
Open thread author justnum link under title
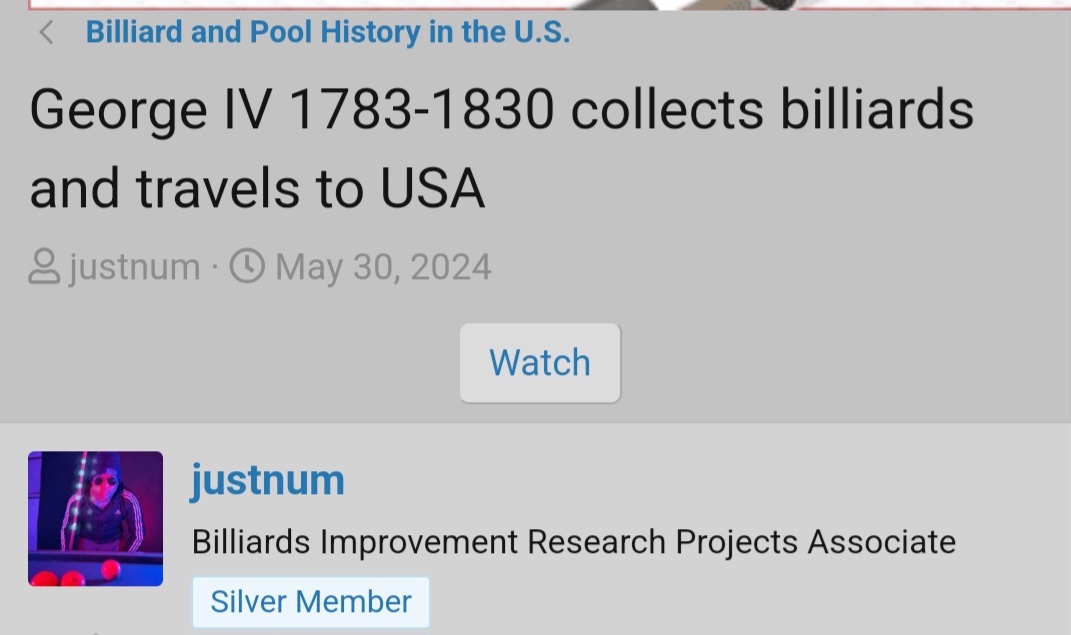(x=134, y=267)
